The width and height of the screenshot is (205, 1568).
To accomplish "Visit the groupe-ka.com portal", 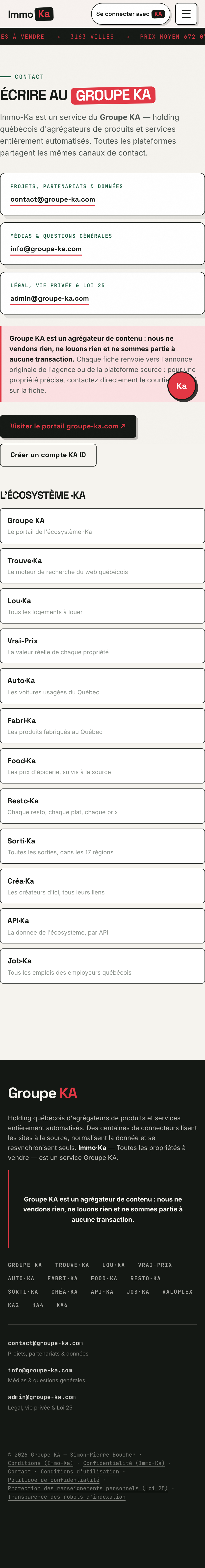I will point(68,426).
